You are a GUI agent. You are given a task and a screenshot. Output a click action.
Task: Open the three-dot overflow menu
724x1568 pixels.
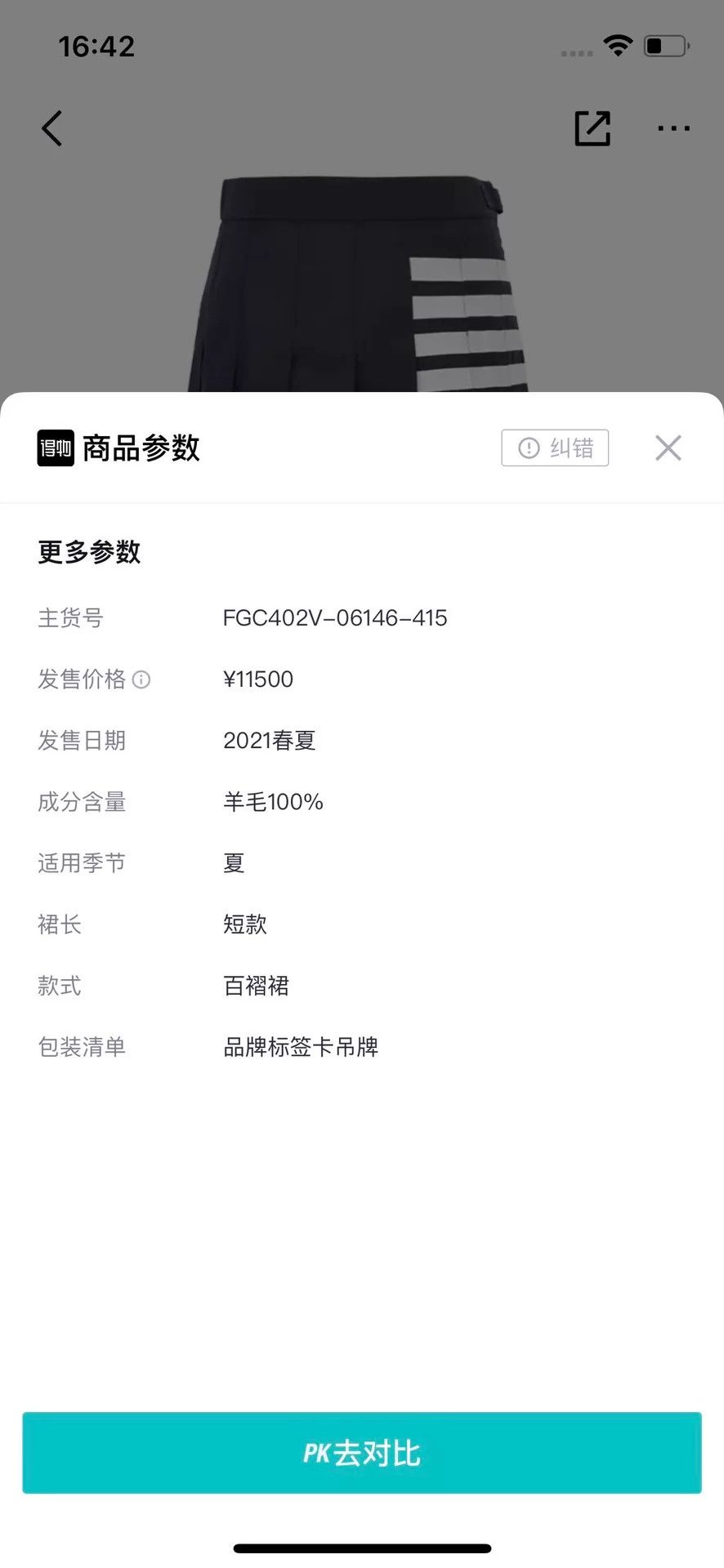pyautogui.click(x=673, y=128)
